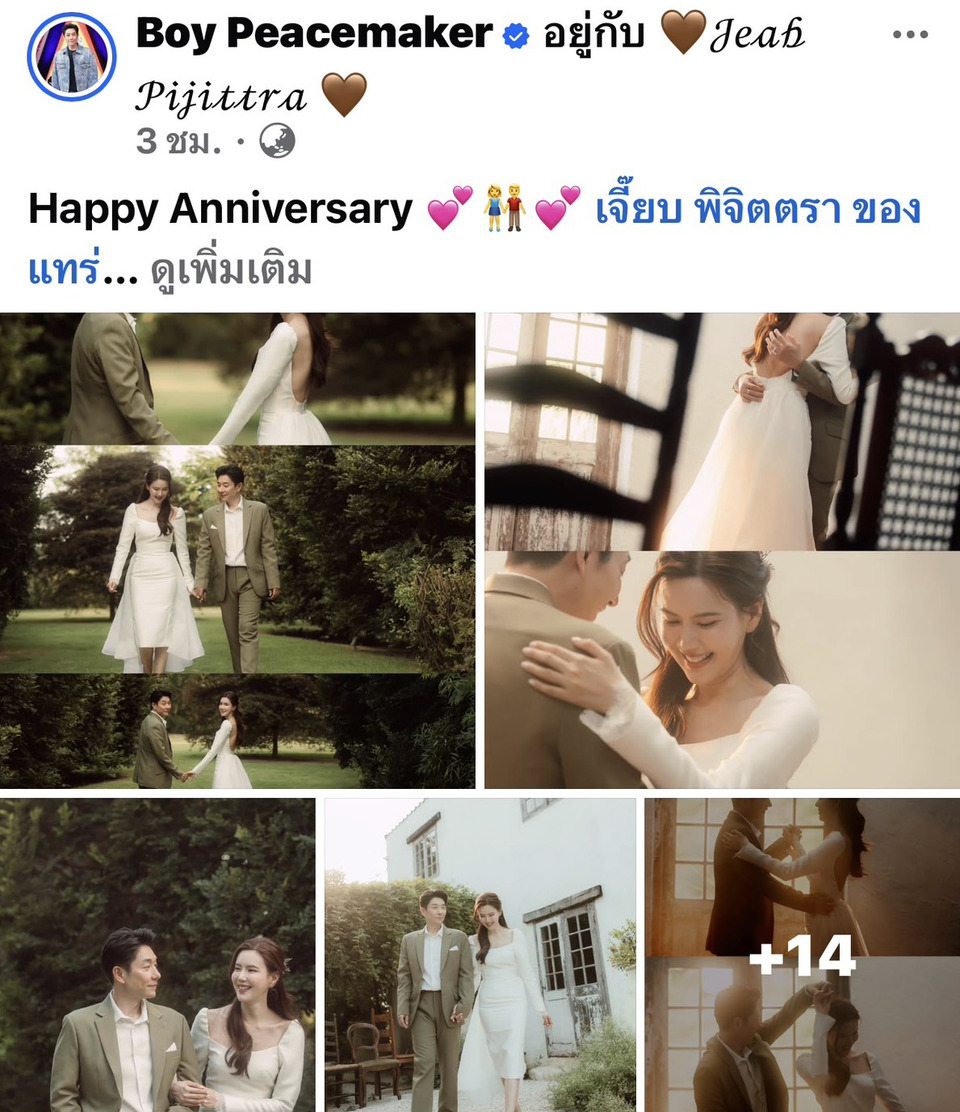Open the garden walk collage photo
This screenshot has width=960, height=1112.
pos(237,550)
